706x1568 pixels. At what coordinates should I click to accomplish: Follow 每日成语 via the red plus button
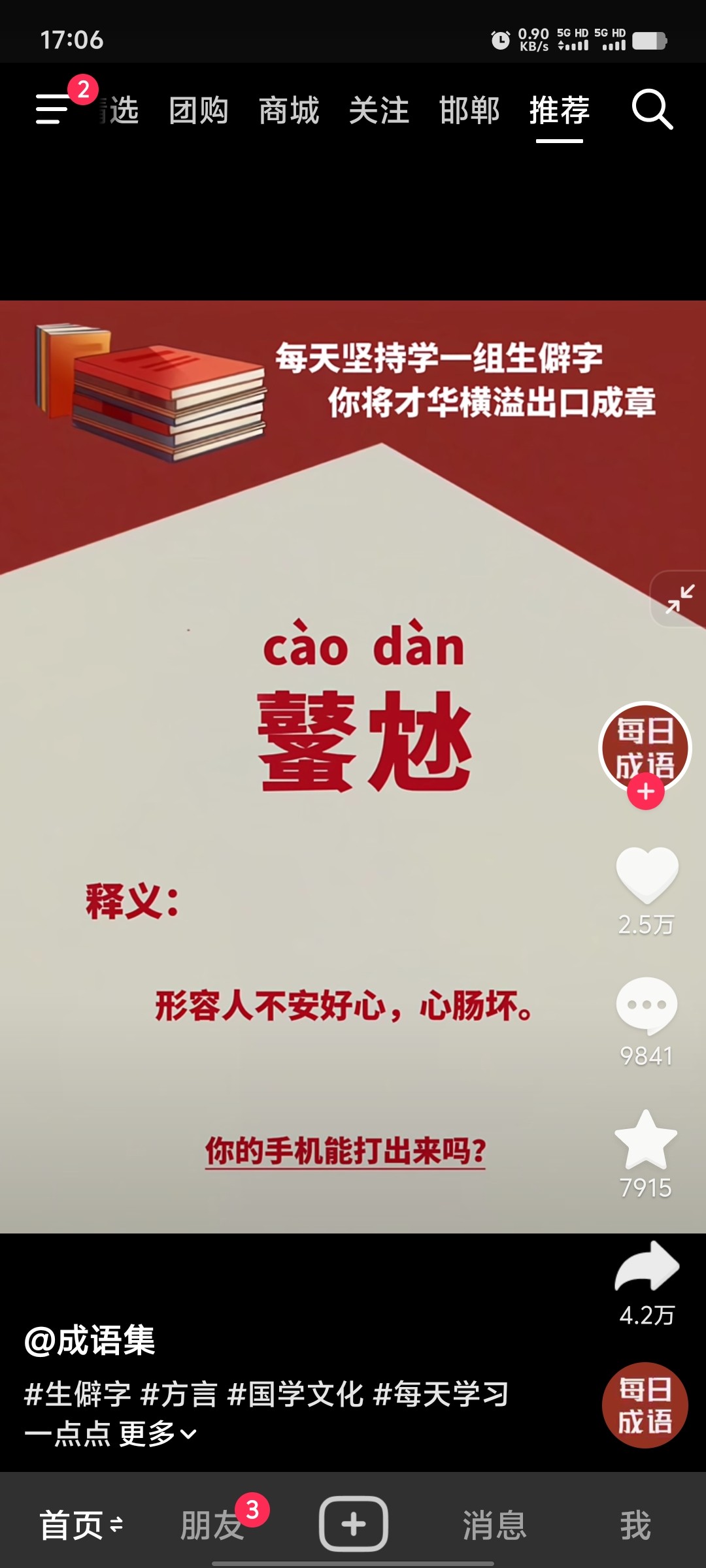tap(646, 791)
